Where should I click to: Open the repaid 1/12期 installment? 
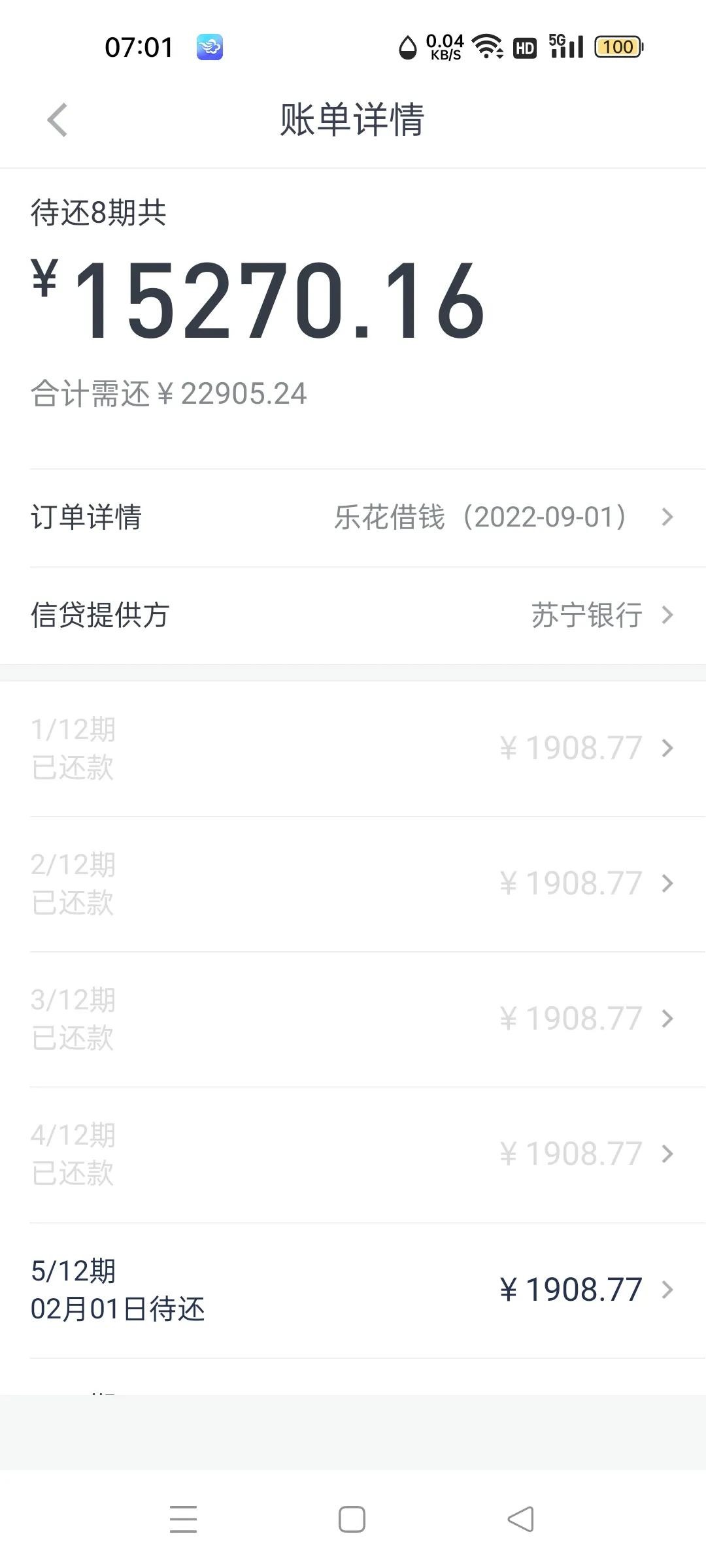[x=353, y=749]
